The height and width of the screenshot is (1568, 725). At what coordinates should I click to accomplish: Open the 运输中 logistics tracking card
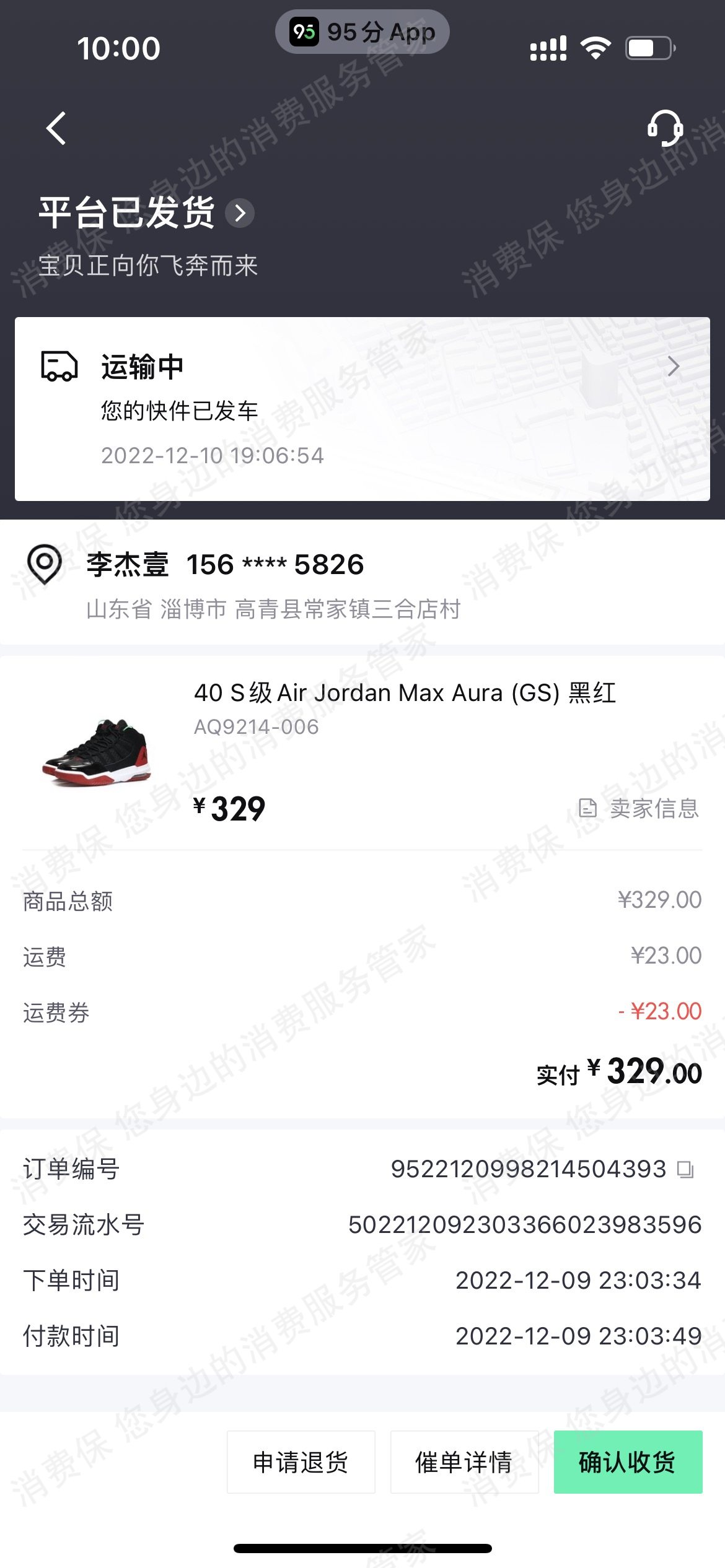click(x=362, y=409)
